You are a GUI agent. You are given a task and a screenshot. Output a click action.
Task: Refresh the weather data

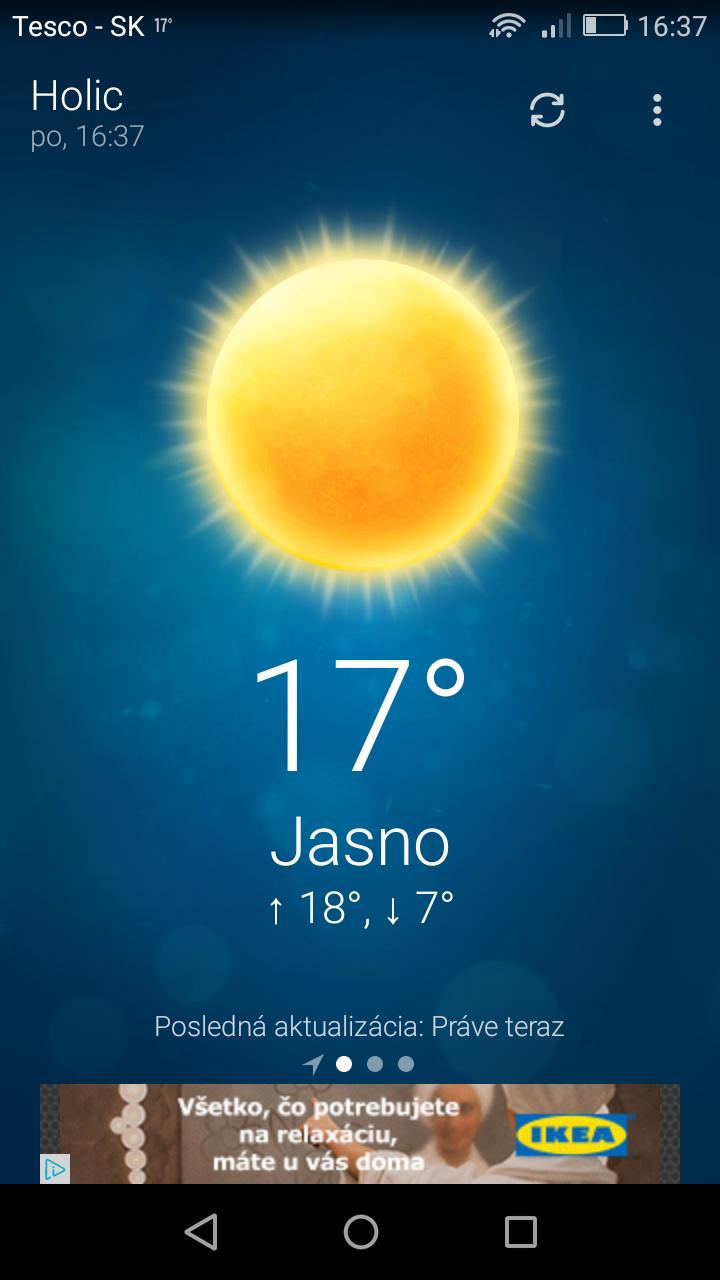pos(547,110)
